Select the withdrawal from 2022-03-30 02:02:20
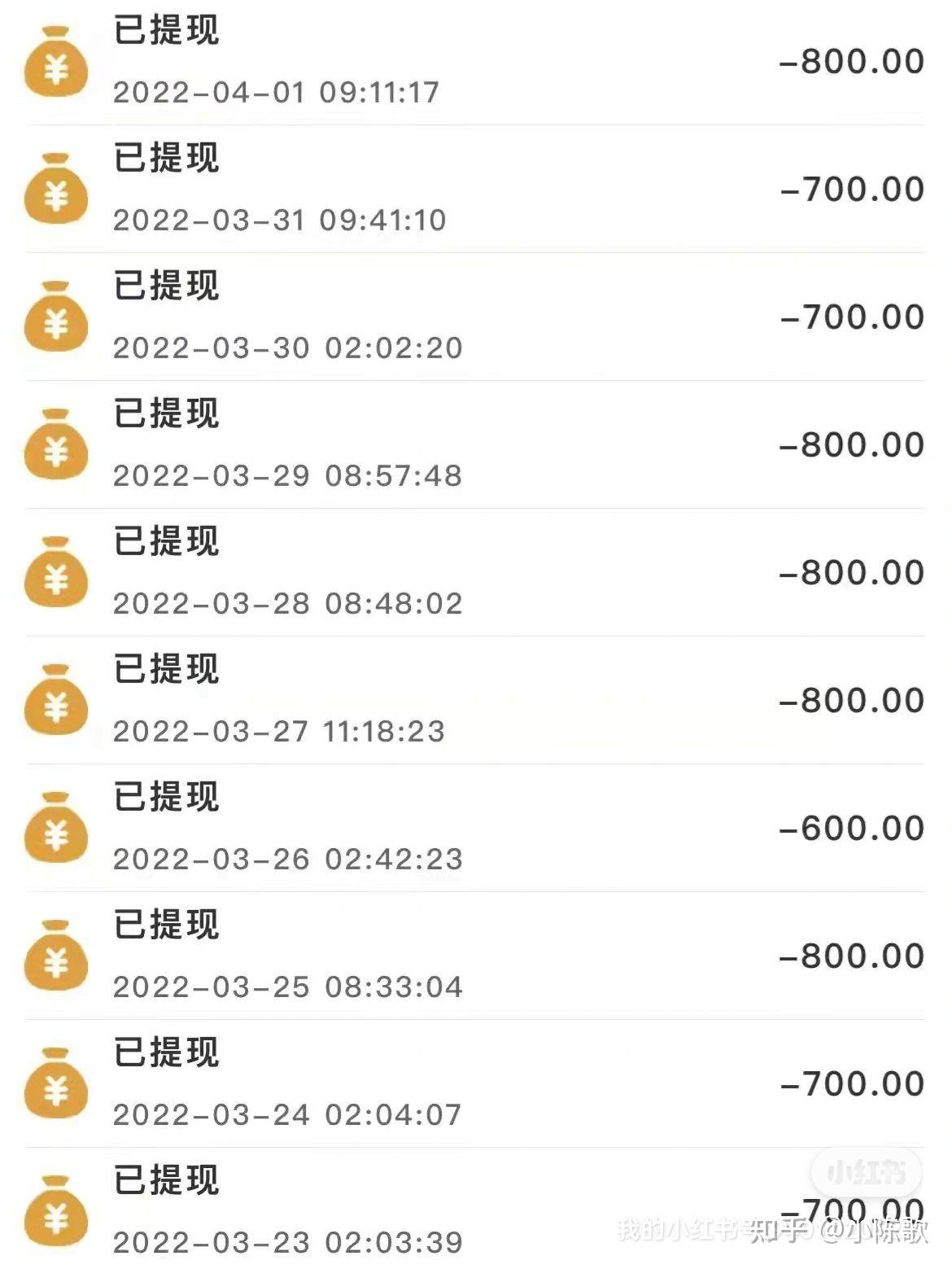The height and width of the screenshot is (1269, 952). [x=476, y=317]
